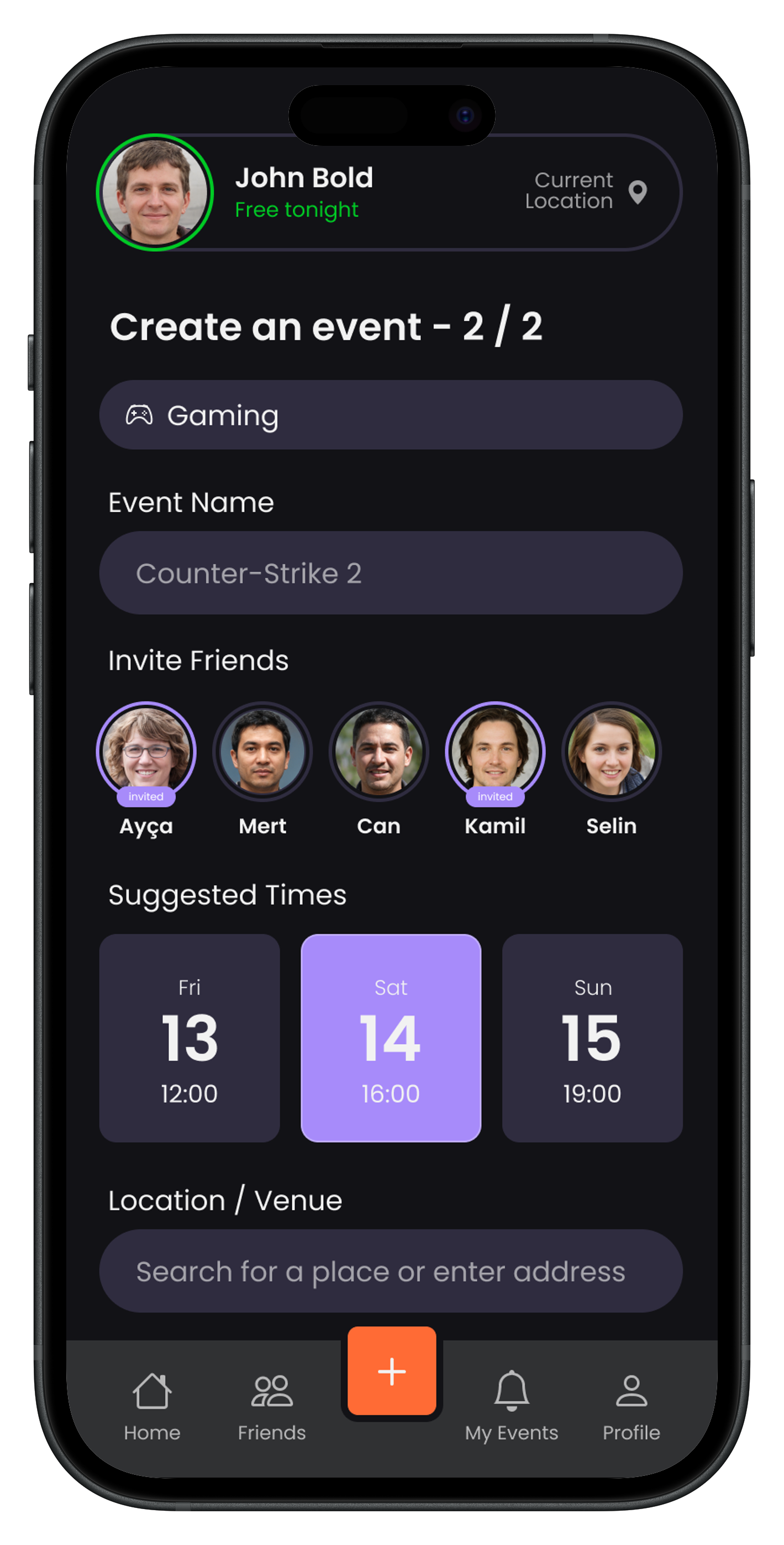Invite Can to the event
784x1545 pixels.
coord(378,751)
